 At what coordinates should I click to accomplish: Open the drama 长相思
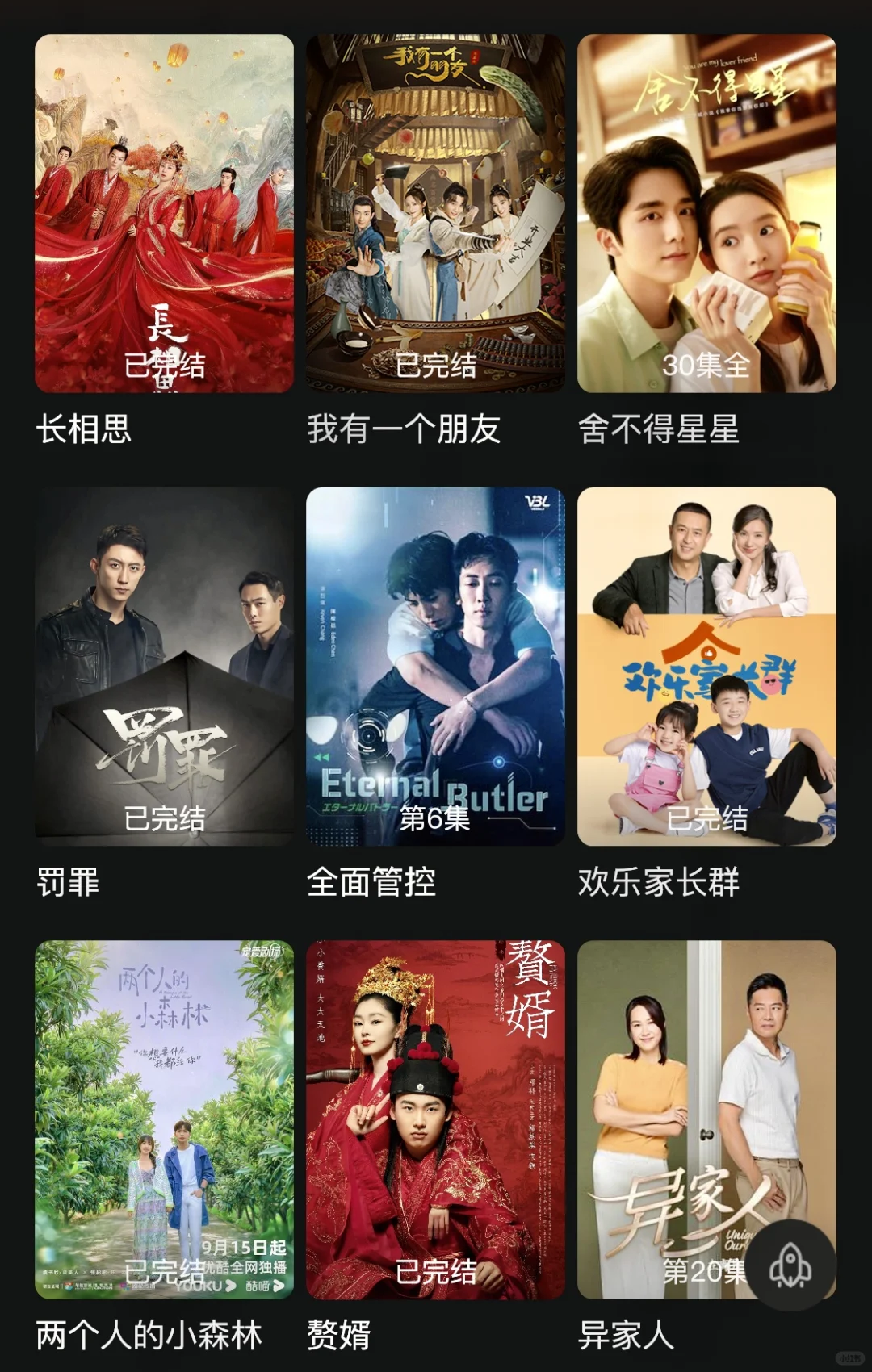coord(164,214)
